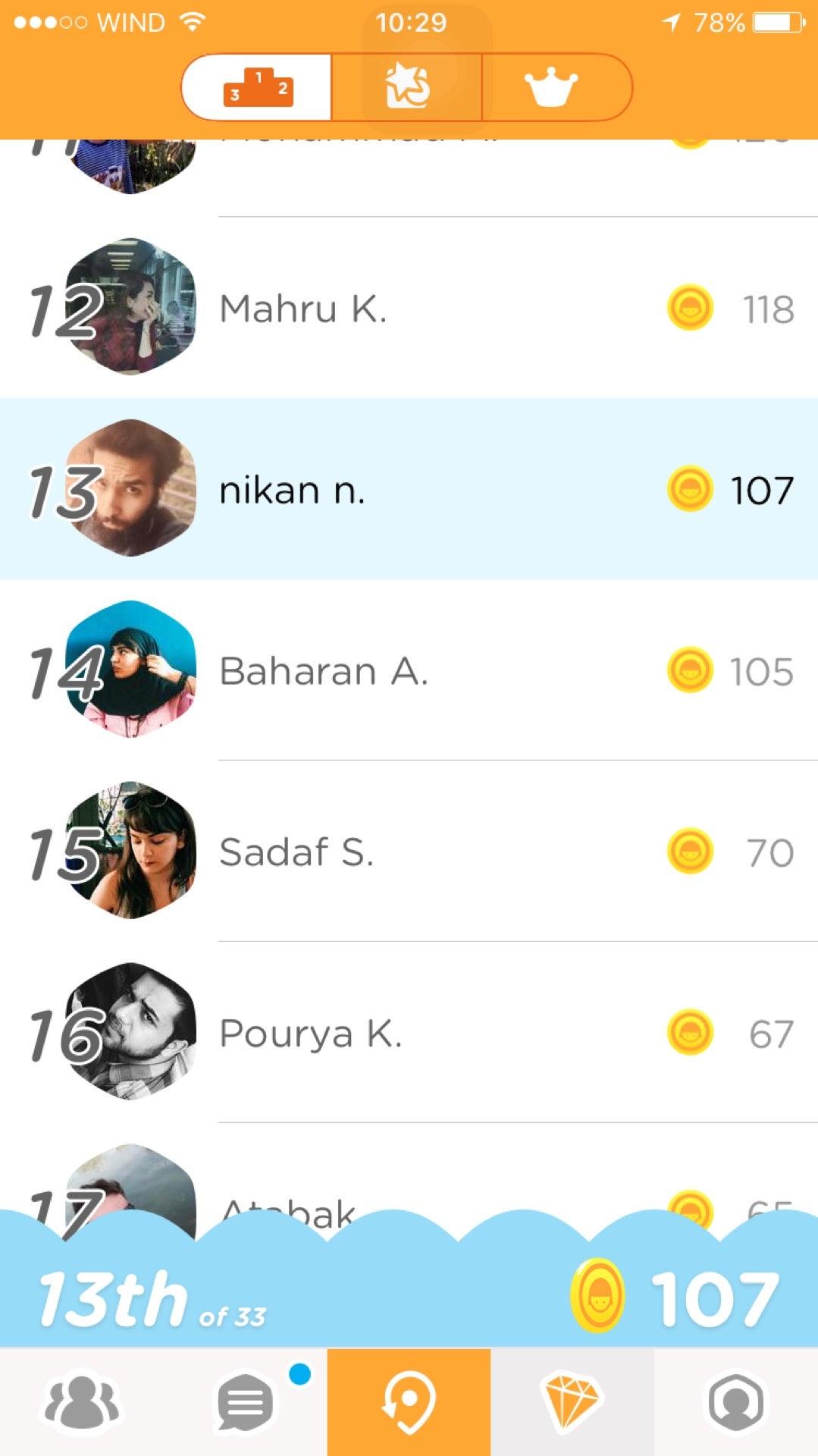
Task: Open Baharan A.'s profile row
Action: (409, 671)
